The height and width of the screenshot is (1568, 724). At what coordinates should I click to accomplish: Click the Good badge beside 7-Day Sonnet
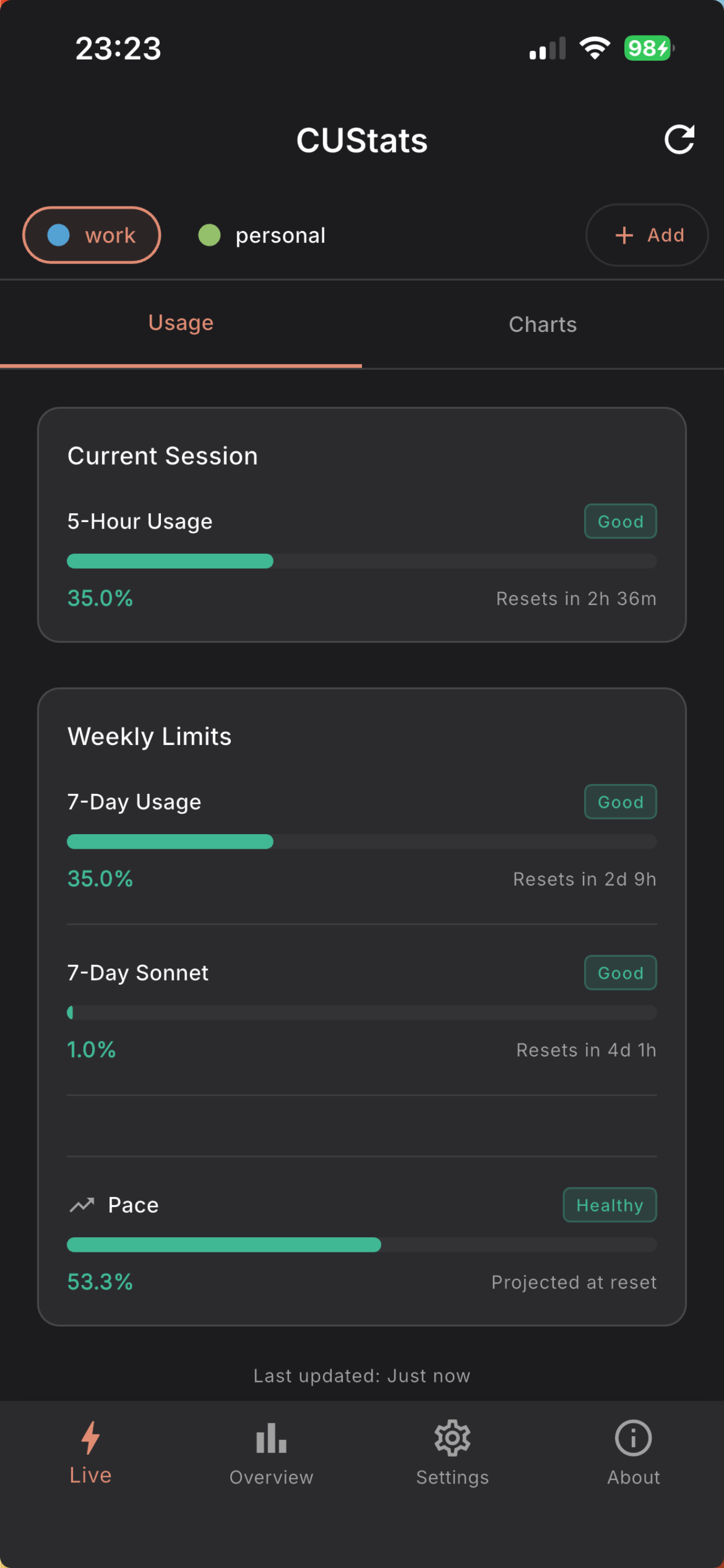620,972
